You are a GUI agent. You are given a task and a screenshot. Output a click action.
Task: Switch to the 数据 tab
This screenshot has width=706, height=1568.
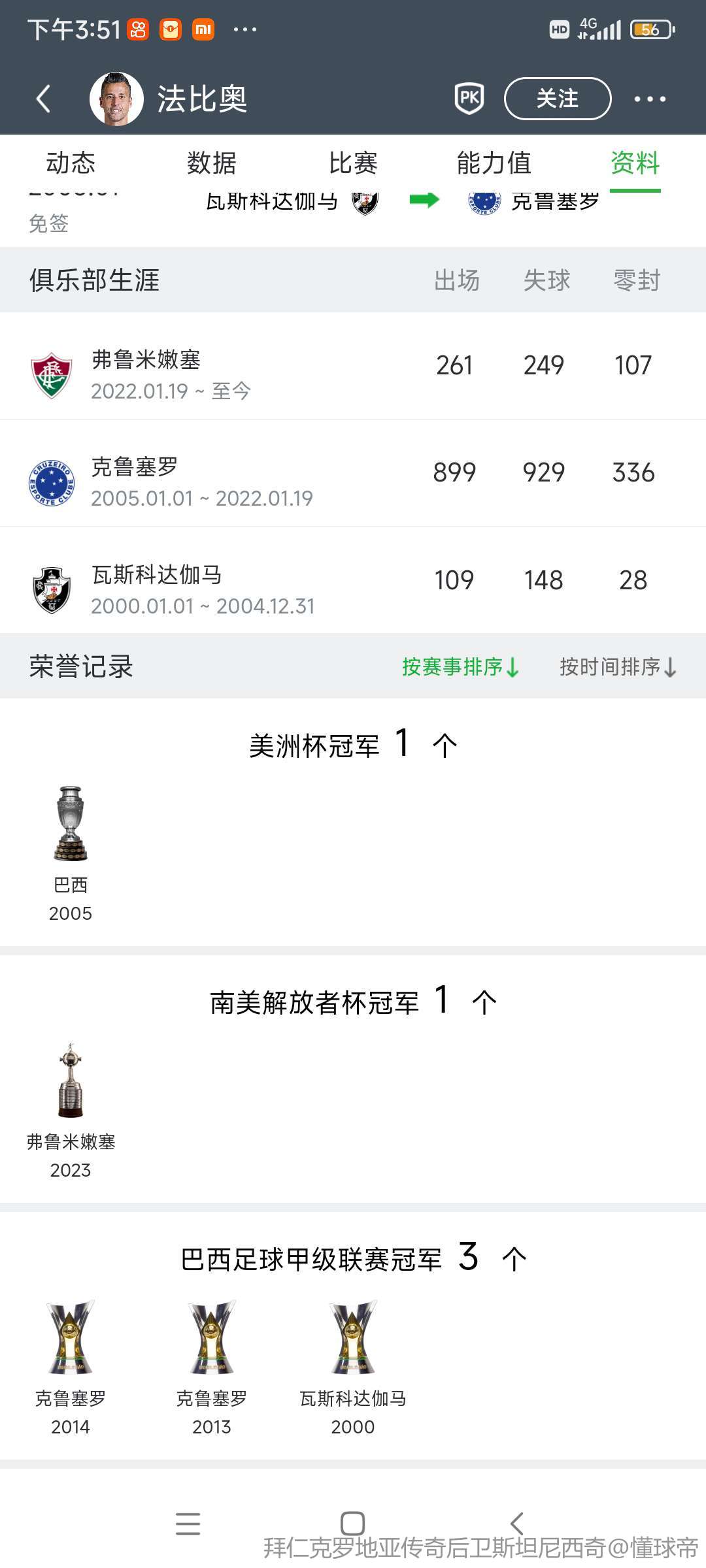[x=212, y=163]
